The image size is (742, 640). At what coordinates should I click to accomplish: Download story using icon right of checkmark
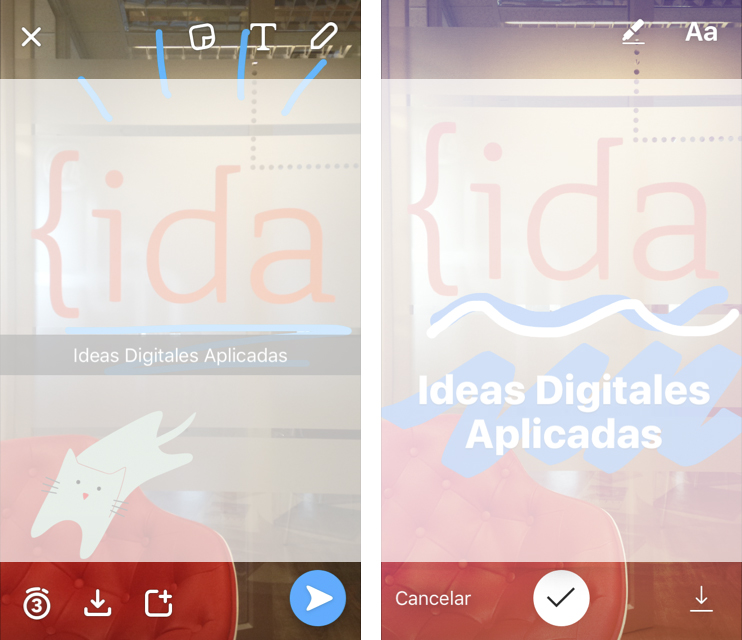[701, 598]
